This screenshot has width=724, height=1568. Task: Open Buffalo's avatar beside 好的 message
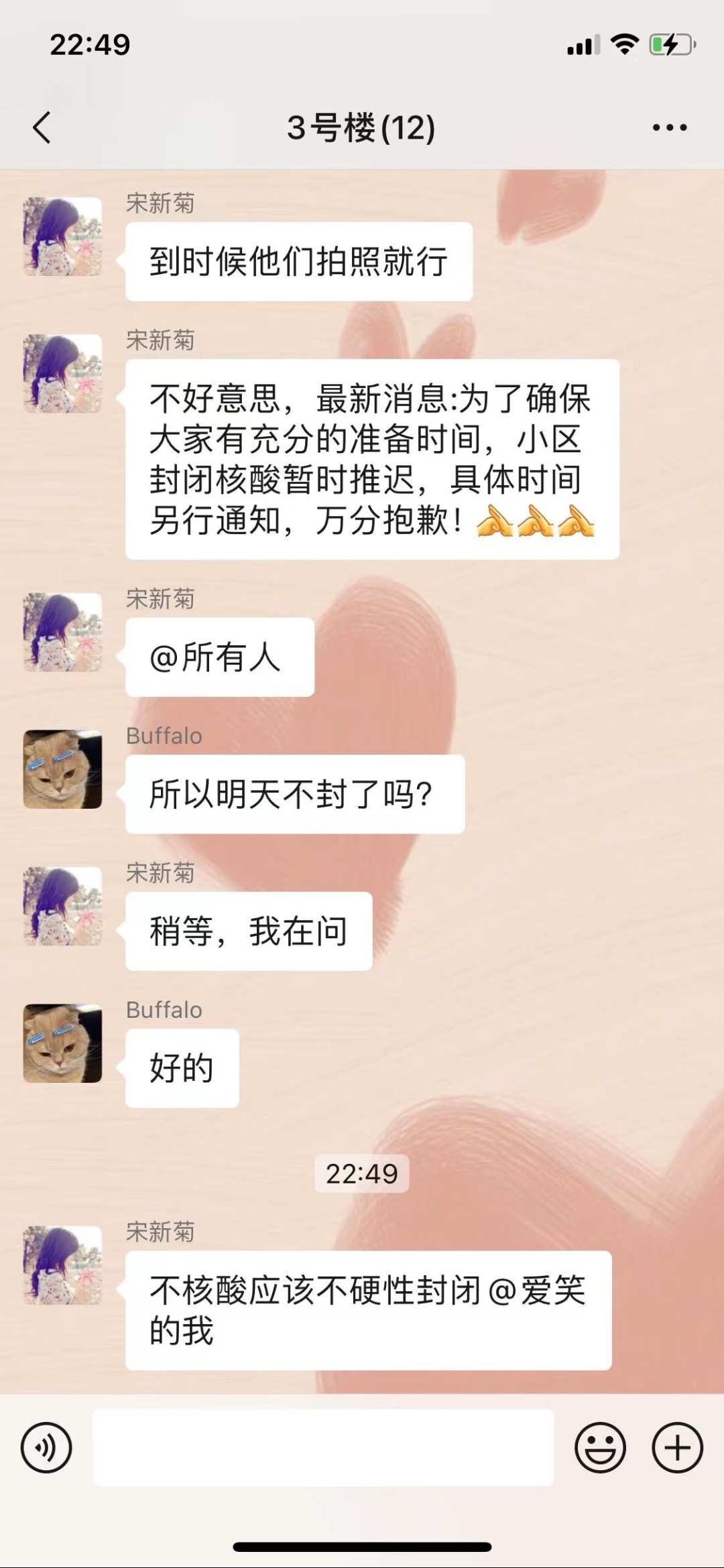point(62,1043)
